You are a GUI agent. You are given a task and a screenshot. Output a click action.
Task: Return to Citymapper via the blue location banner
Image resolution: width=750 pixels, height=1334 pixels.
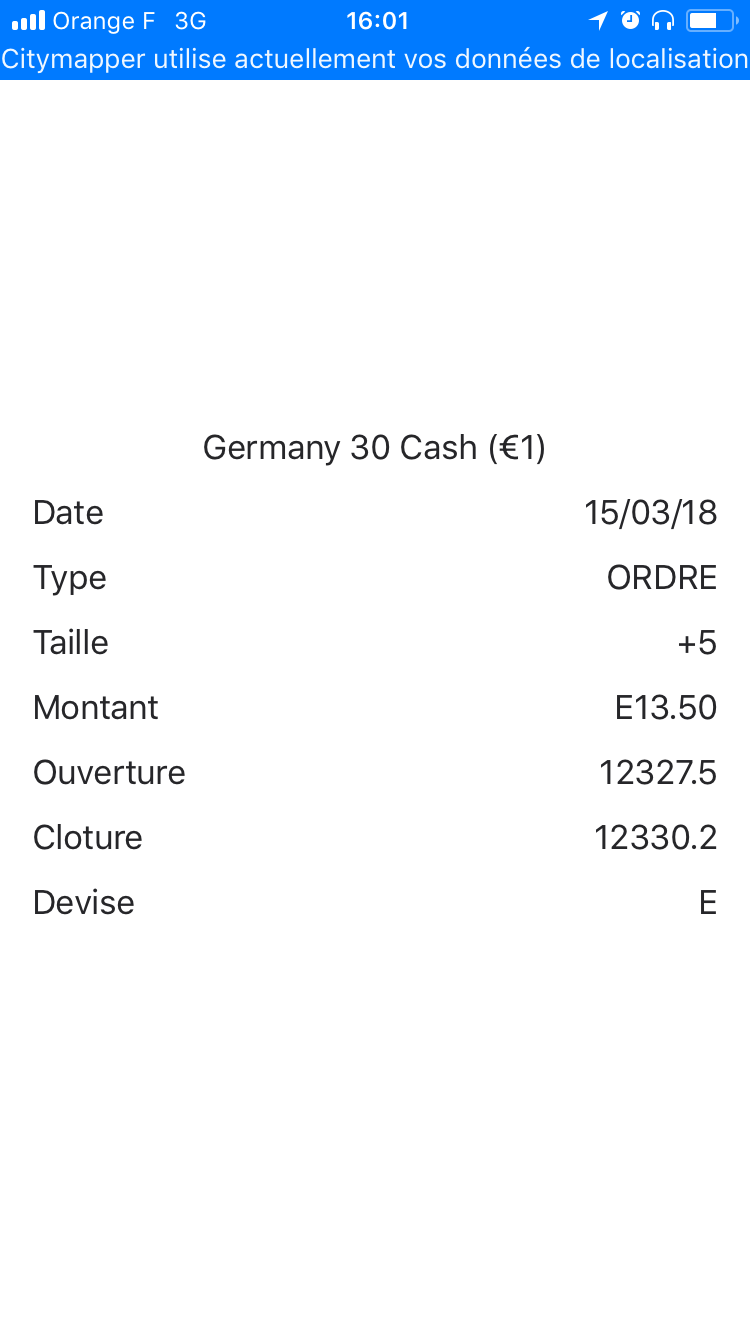click(375, 59)
